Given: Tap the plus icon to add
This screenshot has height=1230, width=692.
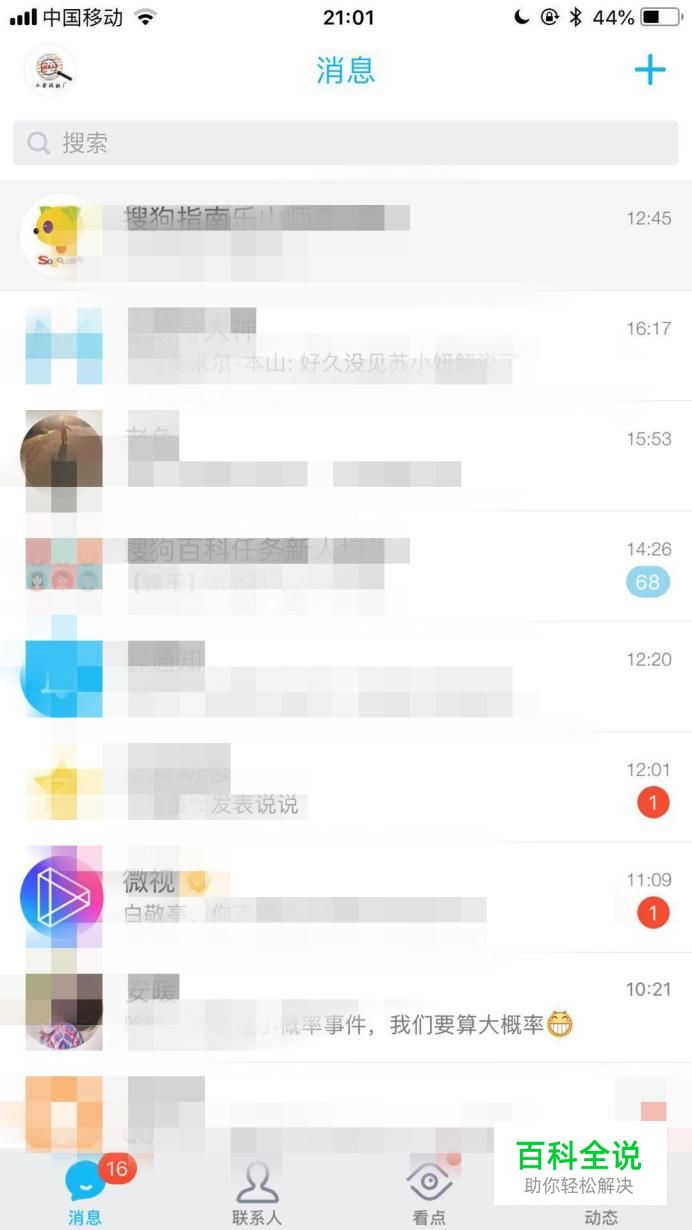Looking at the screenshot, I should click(x=650, y=70).
